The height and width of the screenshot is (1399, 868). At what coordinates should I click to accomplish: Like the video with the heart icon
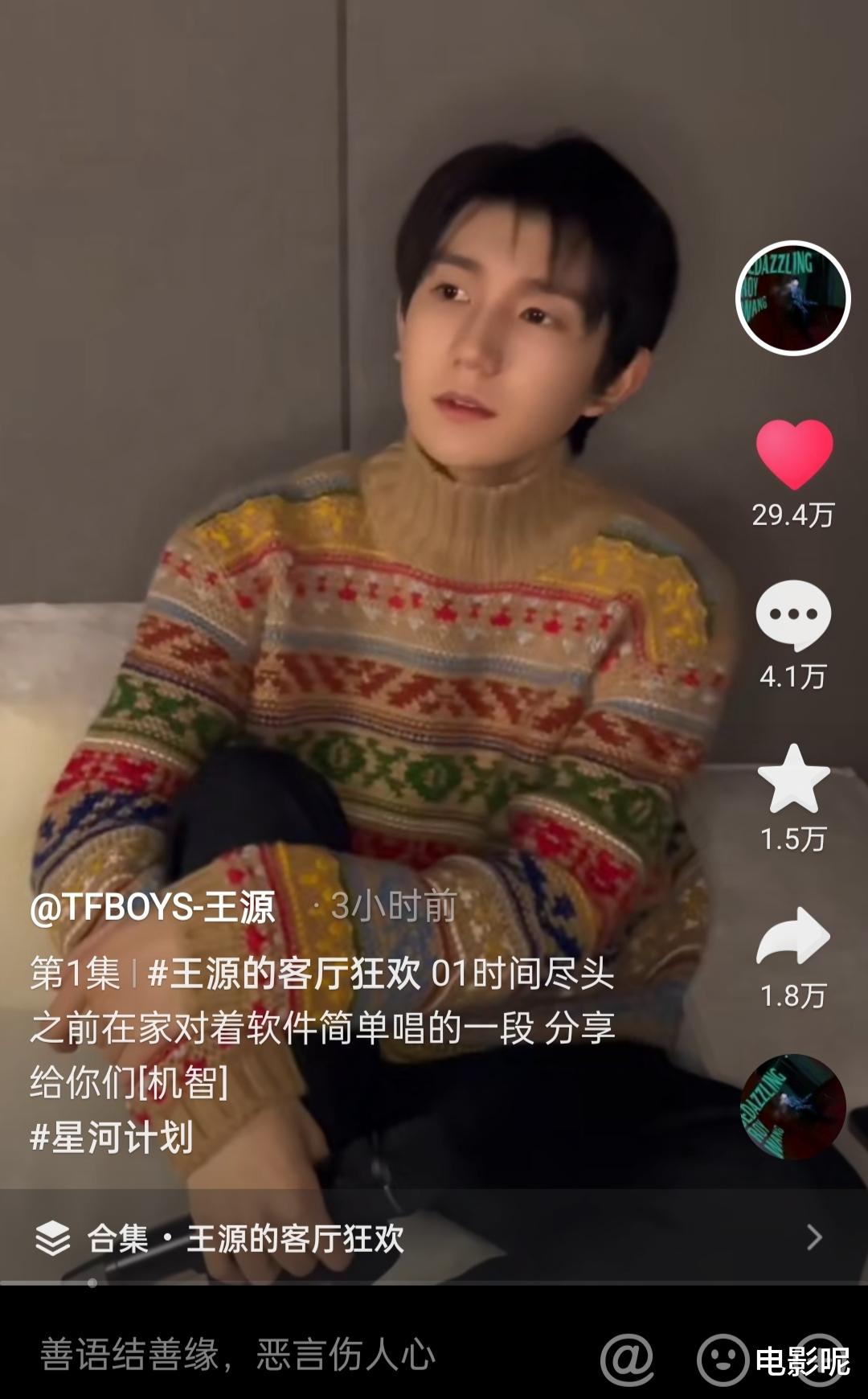[x=794, y=455]
